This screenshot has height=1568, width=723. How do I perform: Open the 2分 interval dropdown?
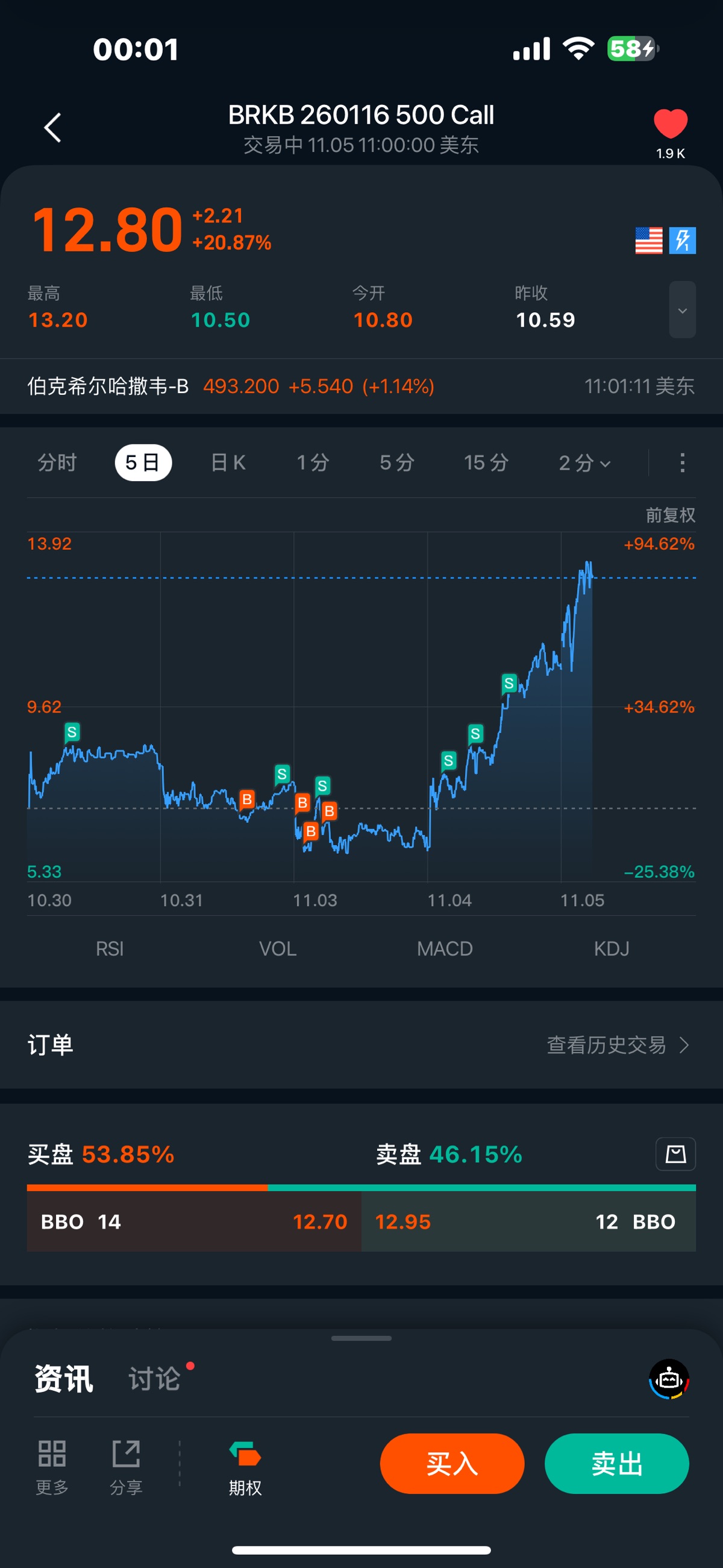(x=584, y=462)
